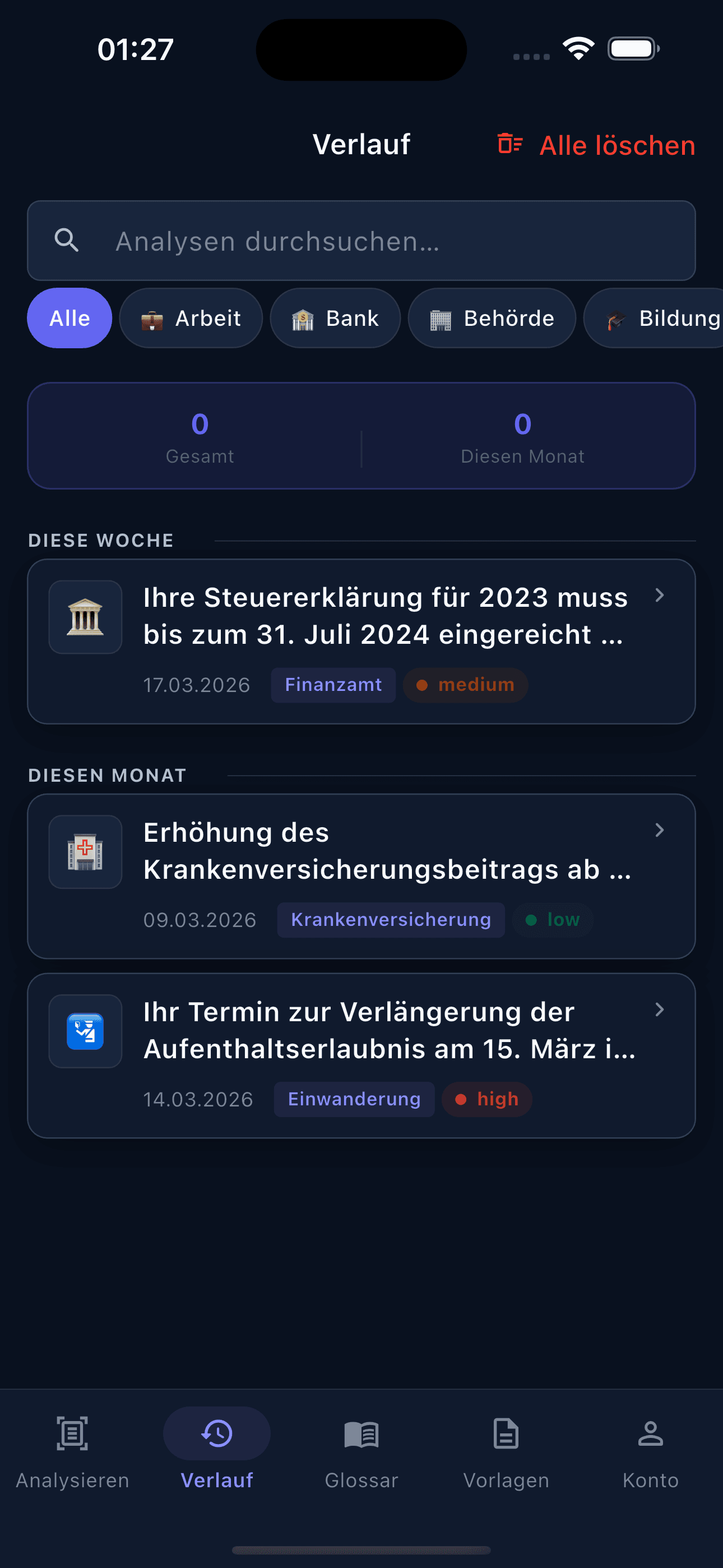The height and width of the screenshot is (1568, 723).
Task: Tap the Finanzamt tag on the tax entry
Action: pyautogui.click(x=333, y=685)
